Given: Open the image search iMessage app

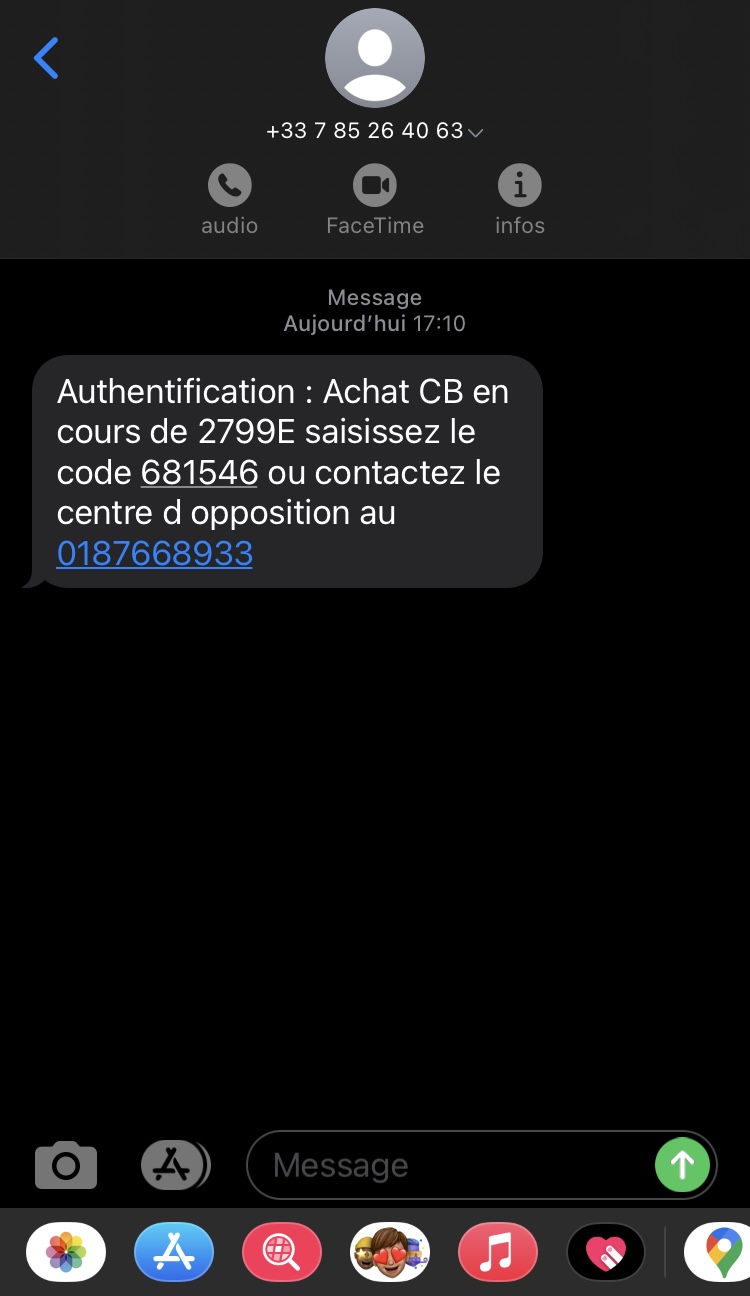Looking at the screenshot, I should [282, 1252].
